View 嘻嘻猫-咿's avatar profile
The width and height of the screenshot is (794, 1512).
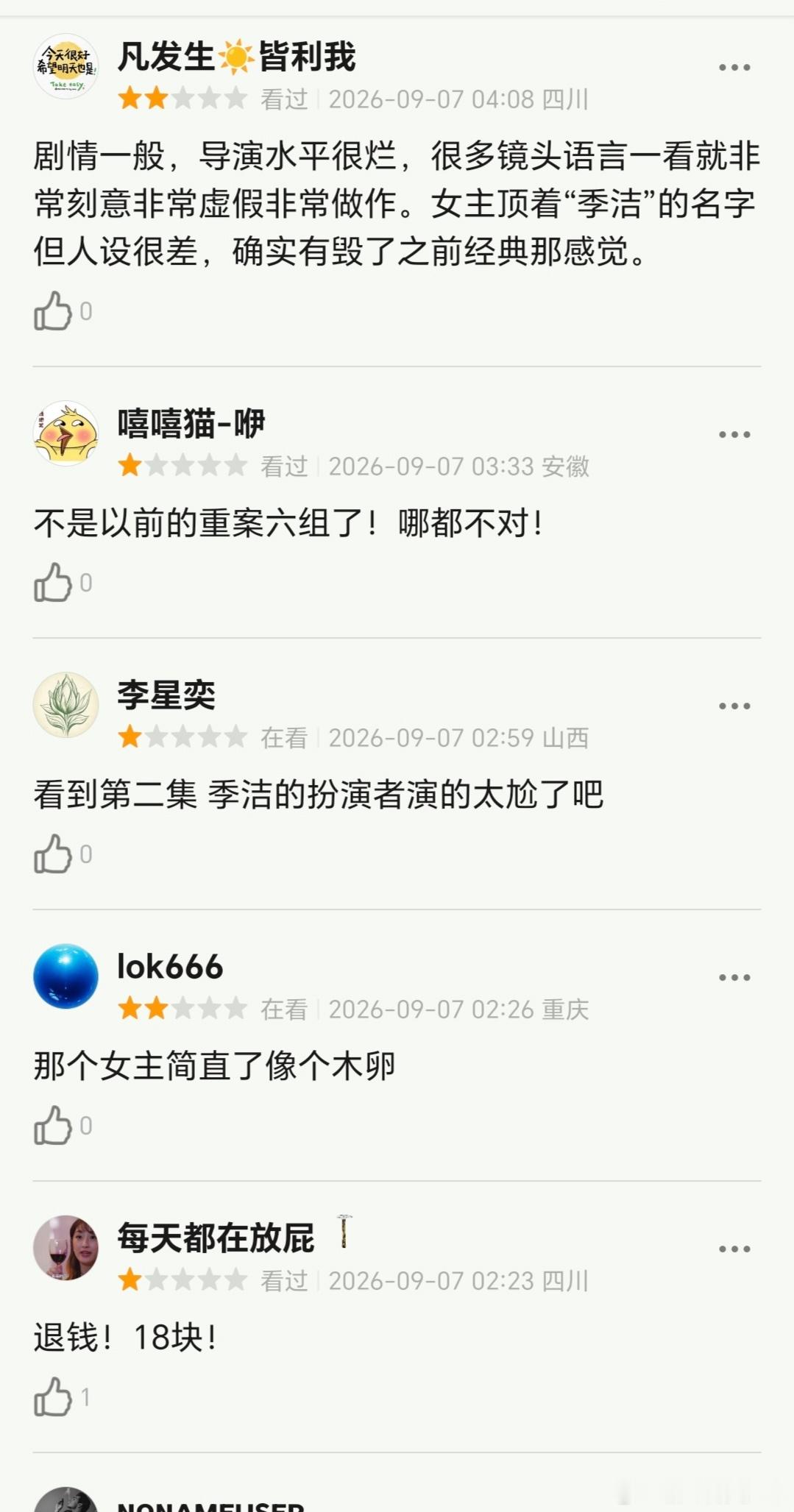tap(65, 433)
